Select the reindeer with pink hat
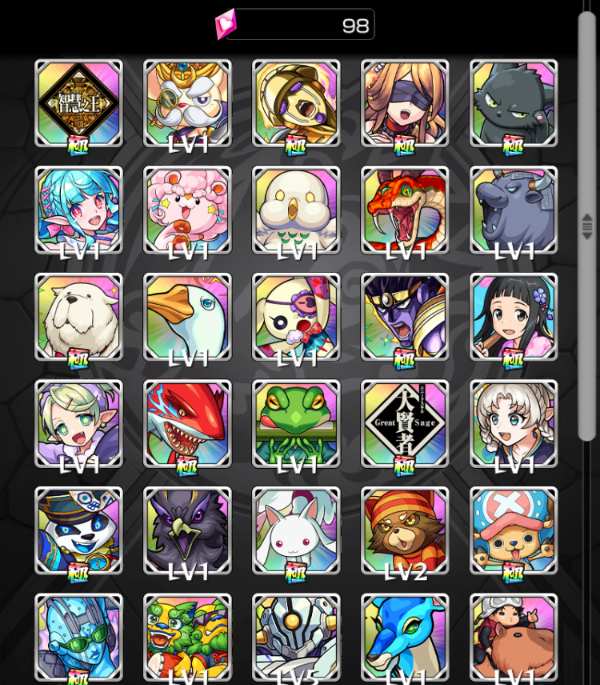 (514, 531)
